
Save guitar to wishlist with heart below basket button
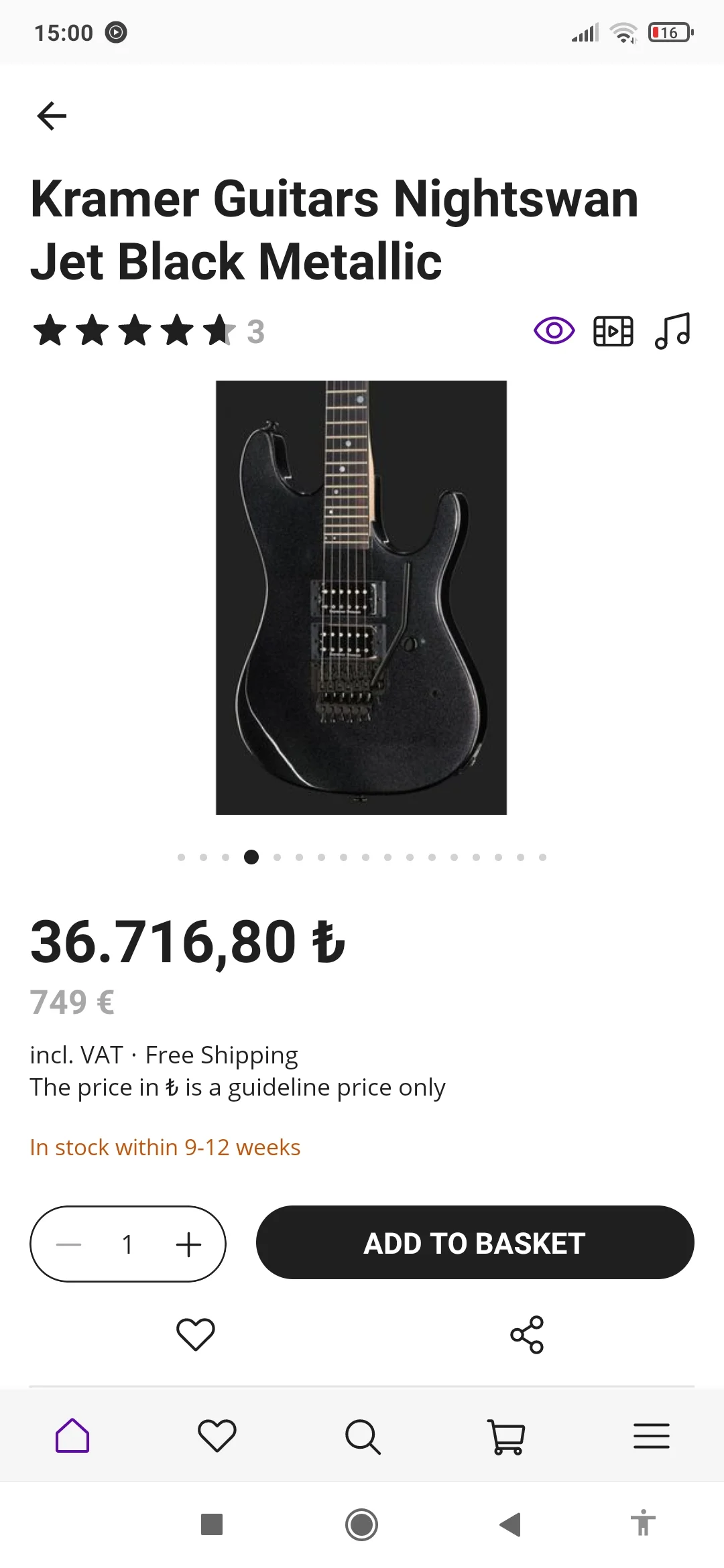[195, 1334]
